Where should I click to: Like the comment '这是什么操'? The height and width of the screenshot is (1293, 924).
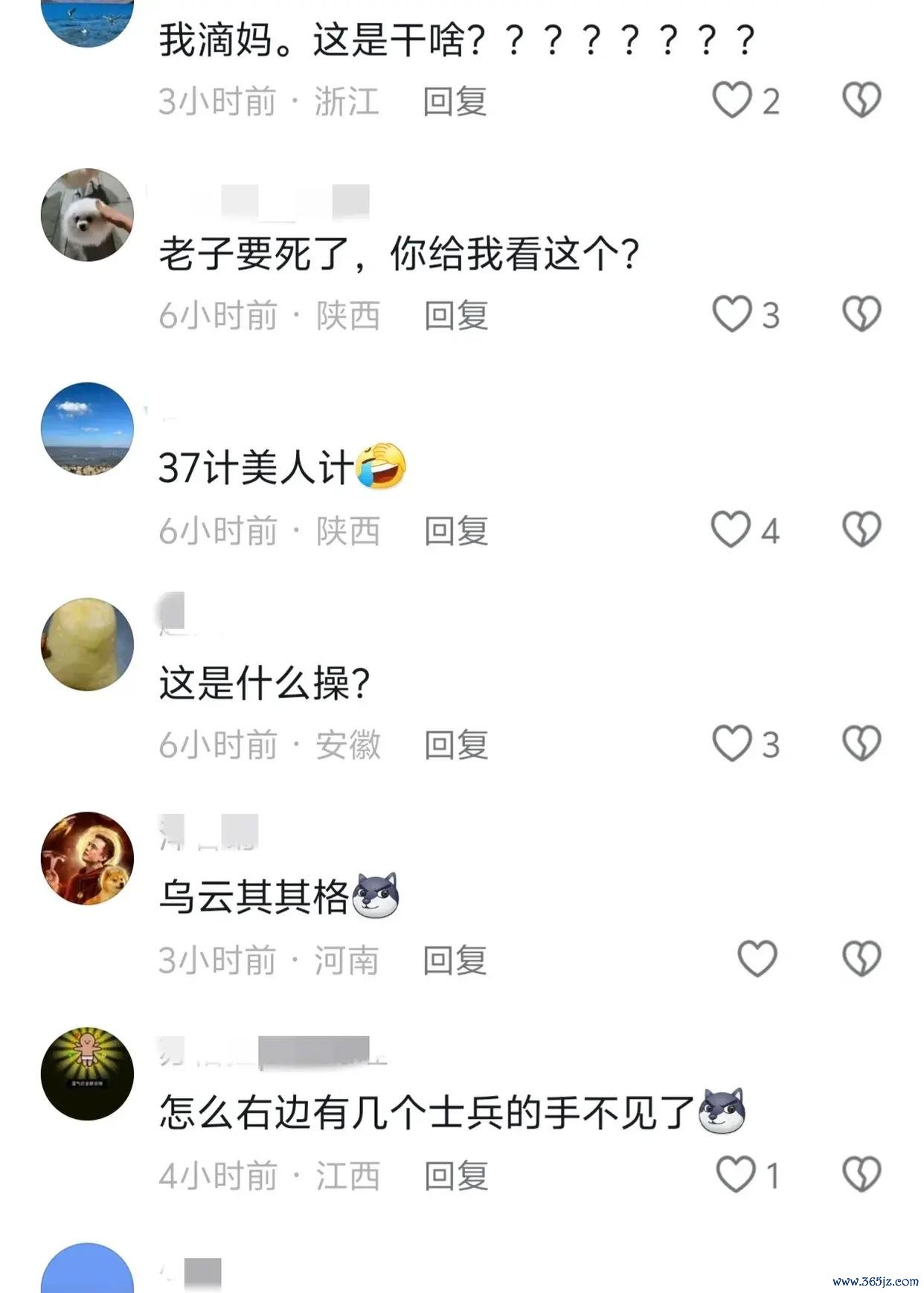(732, 743)
